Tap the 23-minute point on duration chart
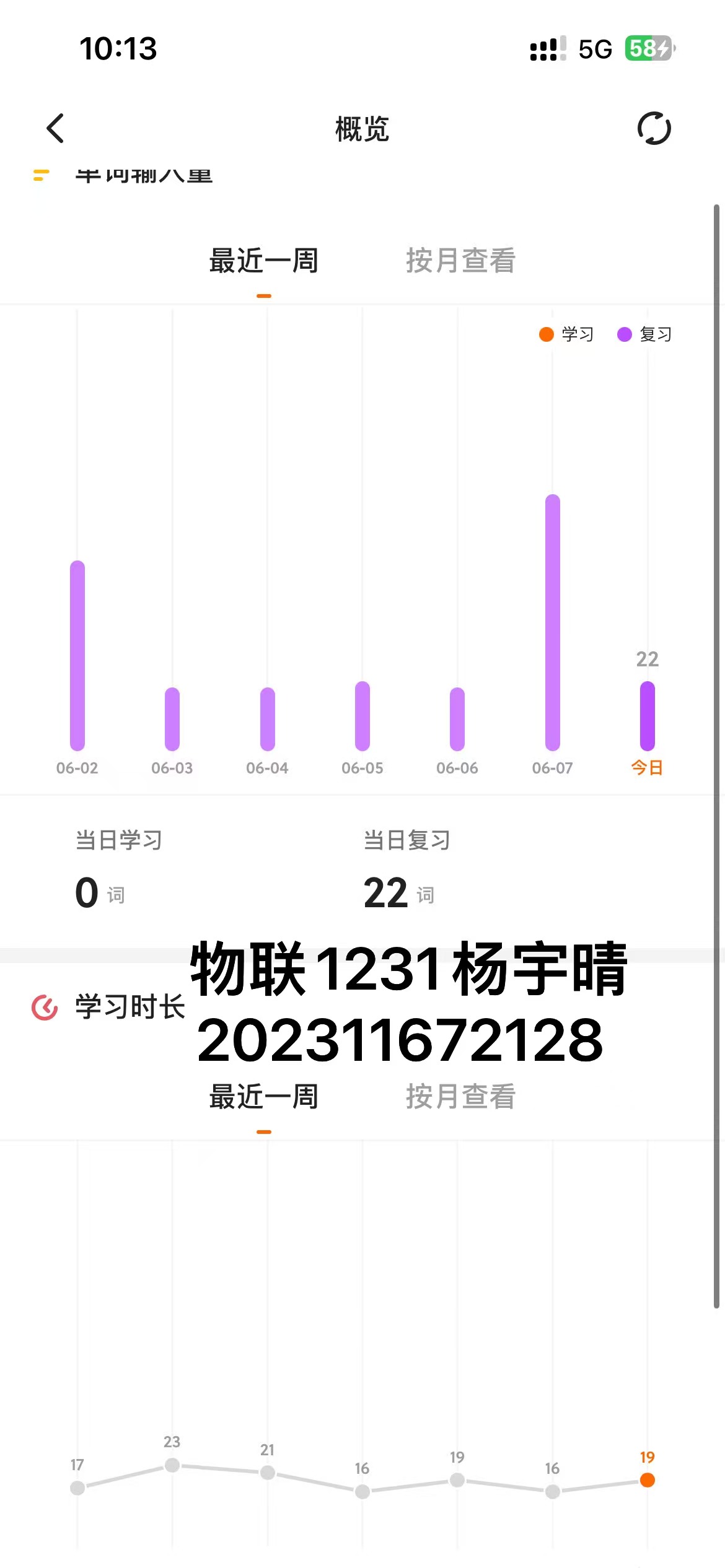The image size is (725, 1568). point(172,1465)
